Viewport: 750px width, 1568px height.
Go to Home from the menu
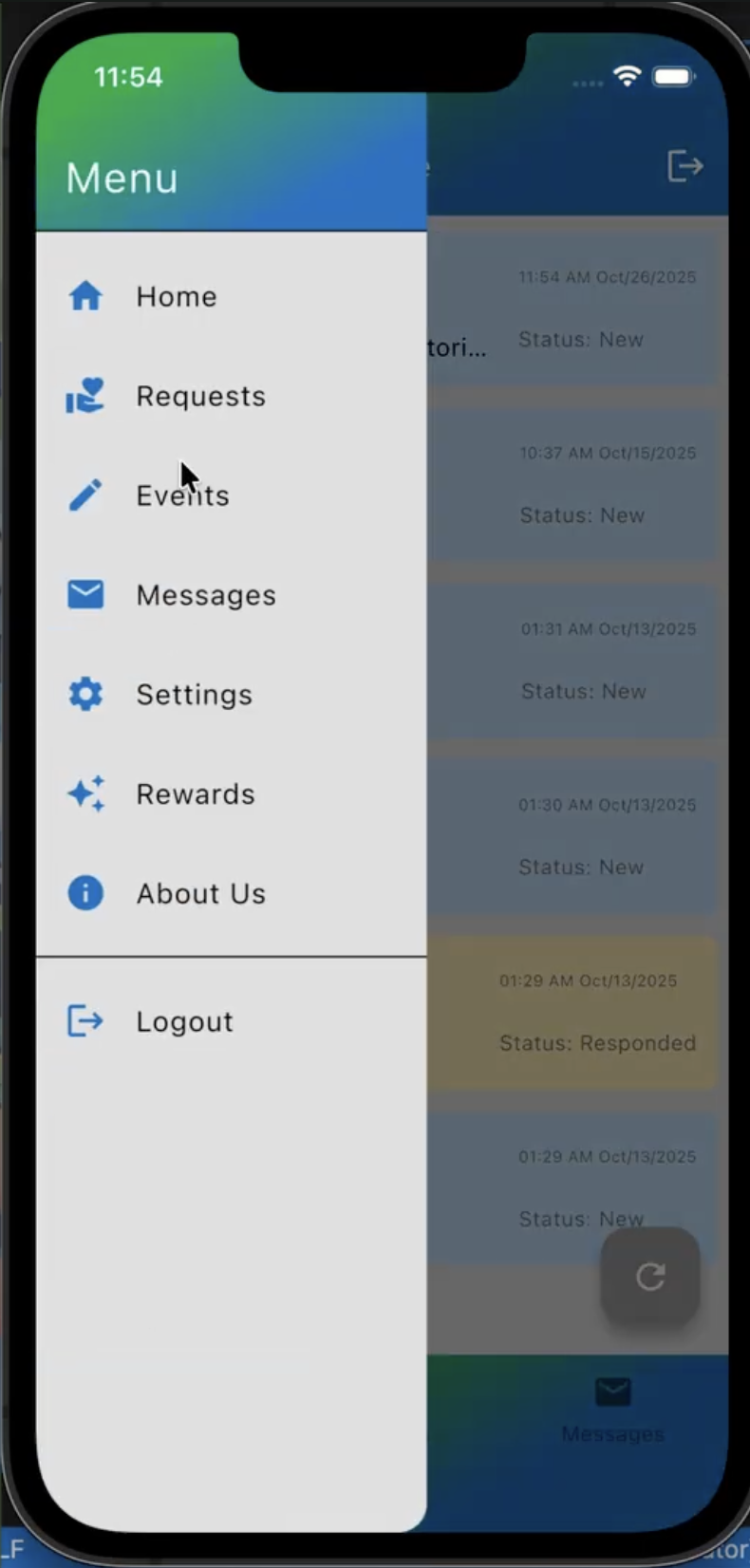coord(176,296)
